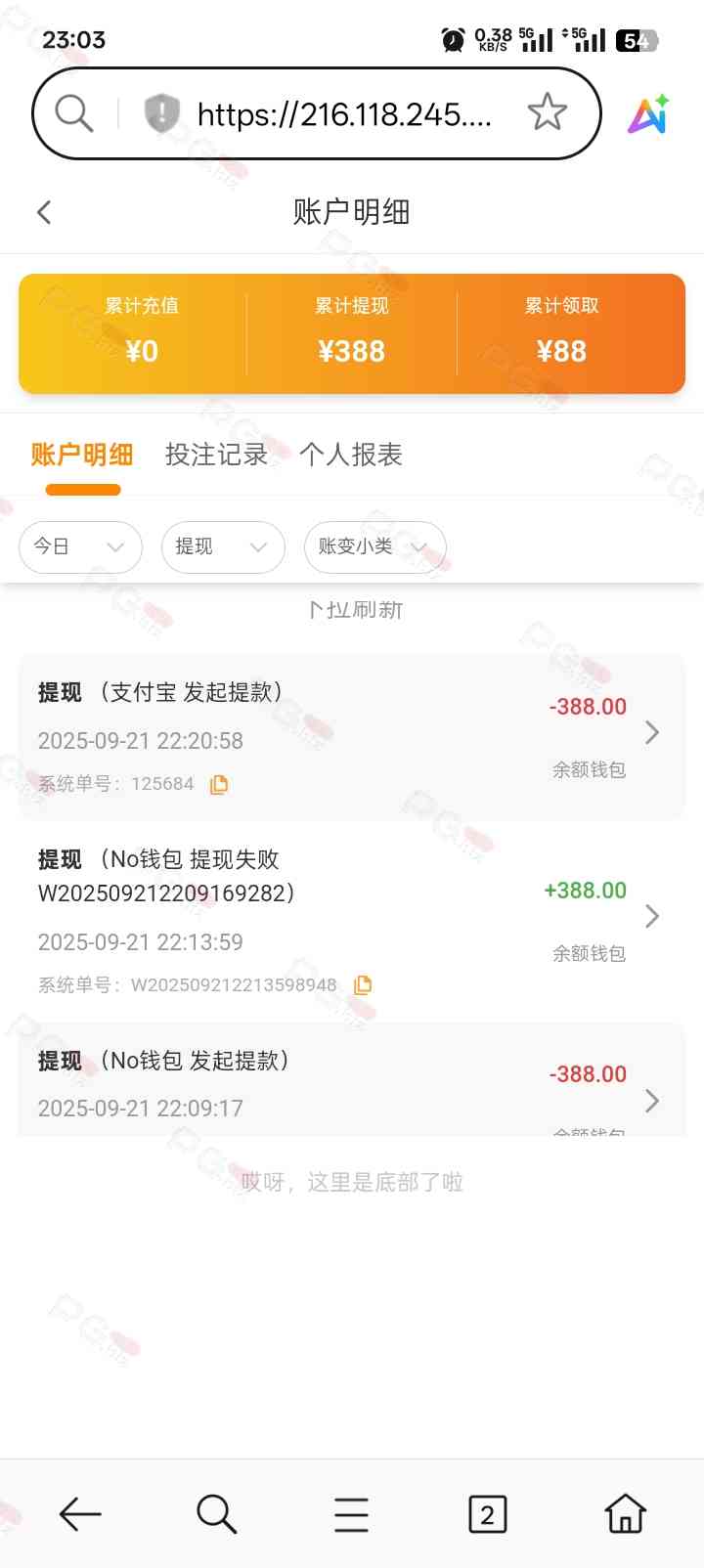Switch to the 投注记录 tab

click(216, 455)
